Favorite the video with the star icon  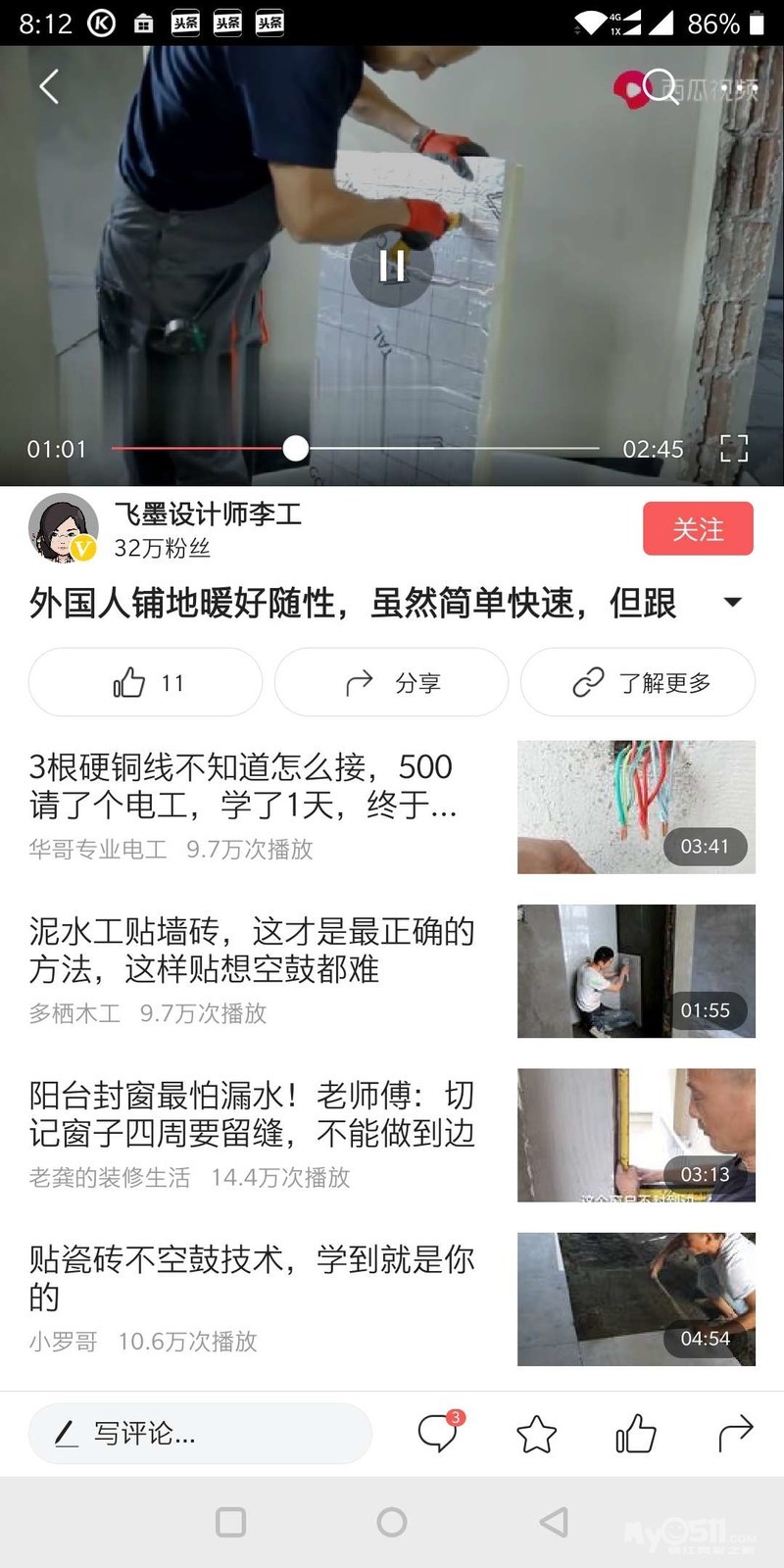[536, 1435]
